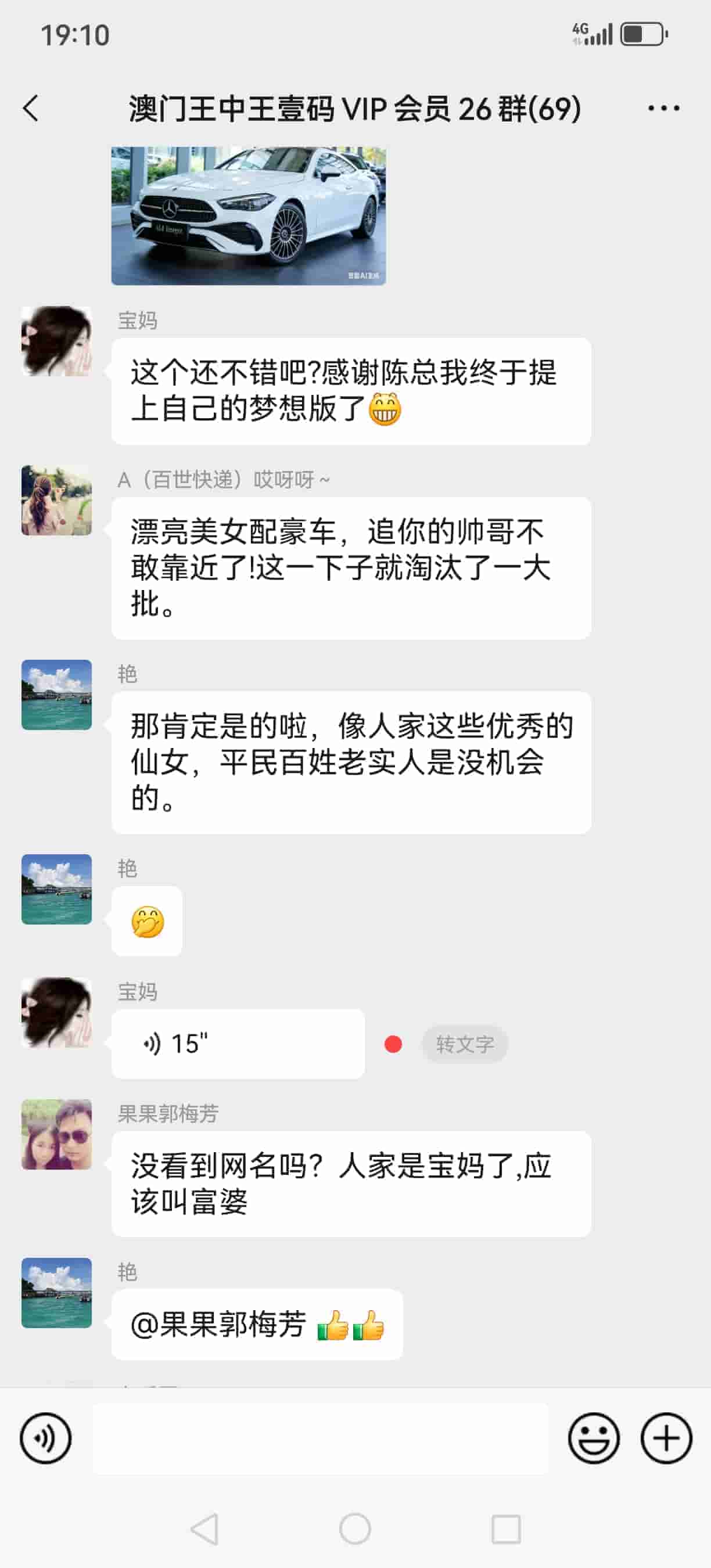Tap the system home button
The image size is (711, 1568).
(x=355, y=1529)
